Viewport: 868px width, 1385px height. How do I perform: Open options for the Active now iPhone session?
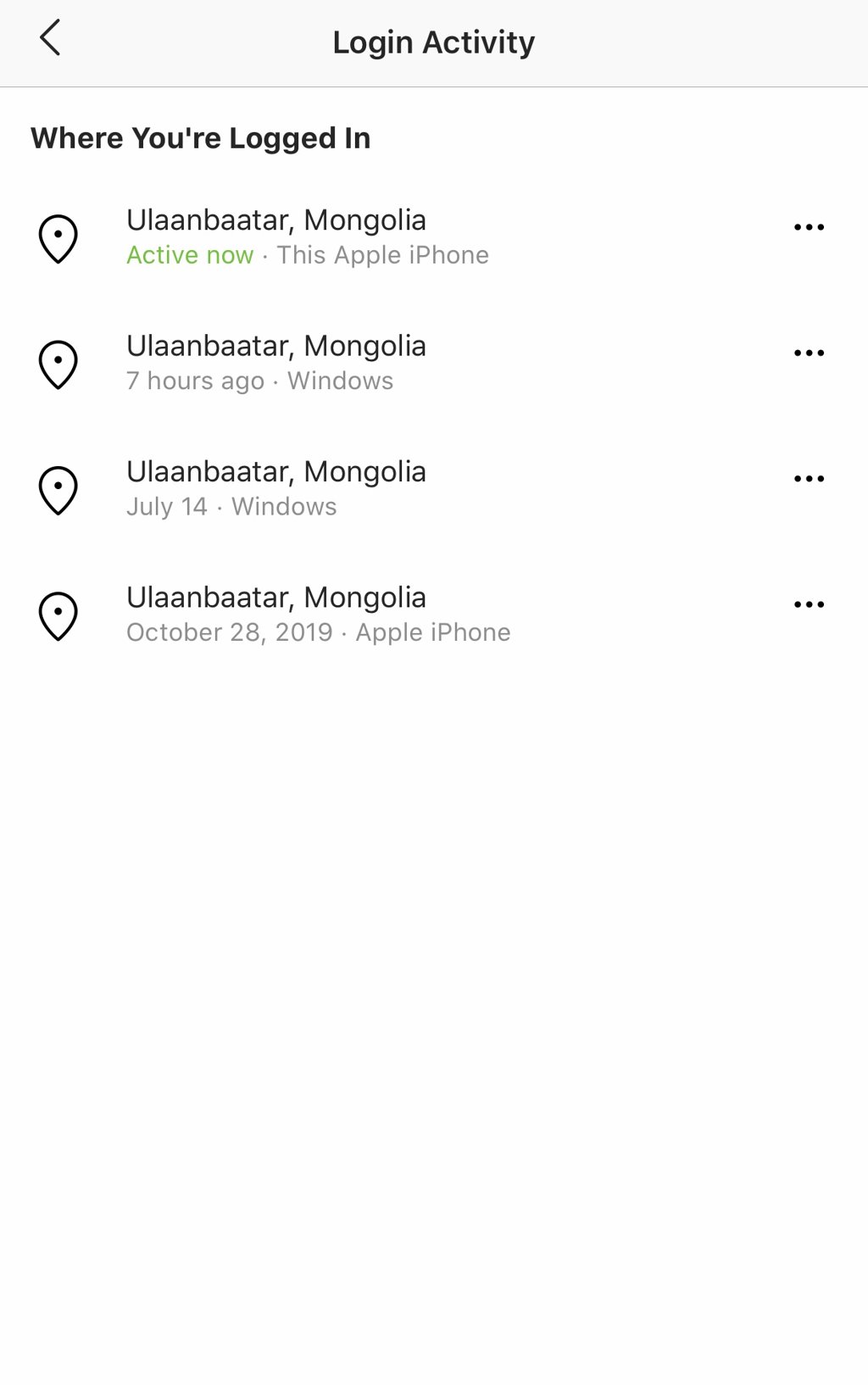[x=809, y=227]
